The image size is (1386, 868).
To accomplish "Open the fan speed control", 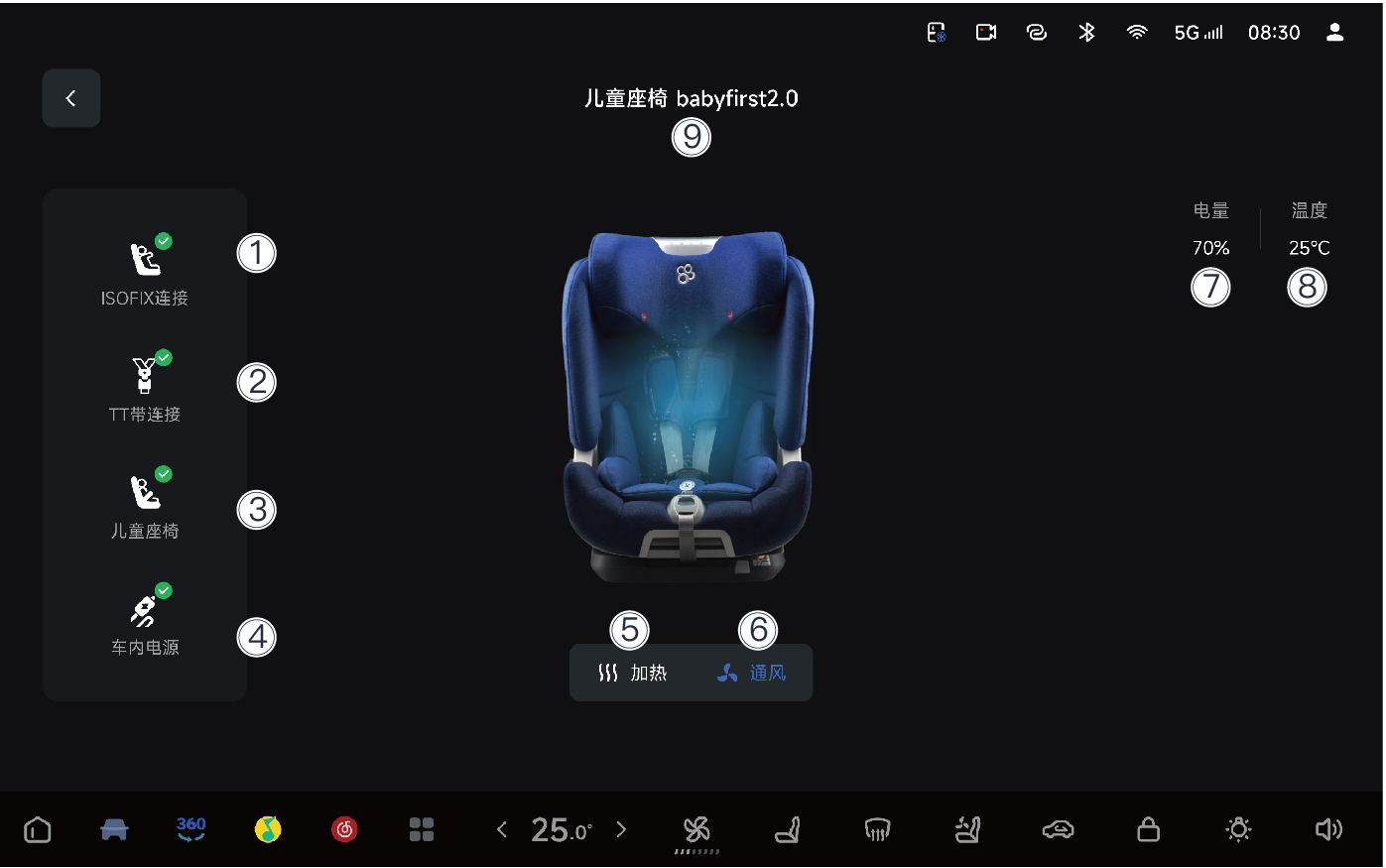I will pos(696,829).
